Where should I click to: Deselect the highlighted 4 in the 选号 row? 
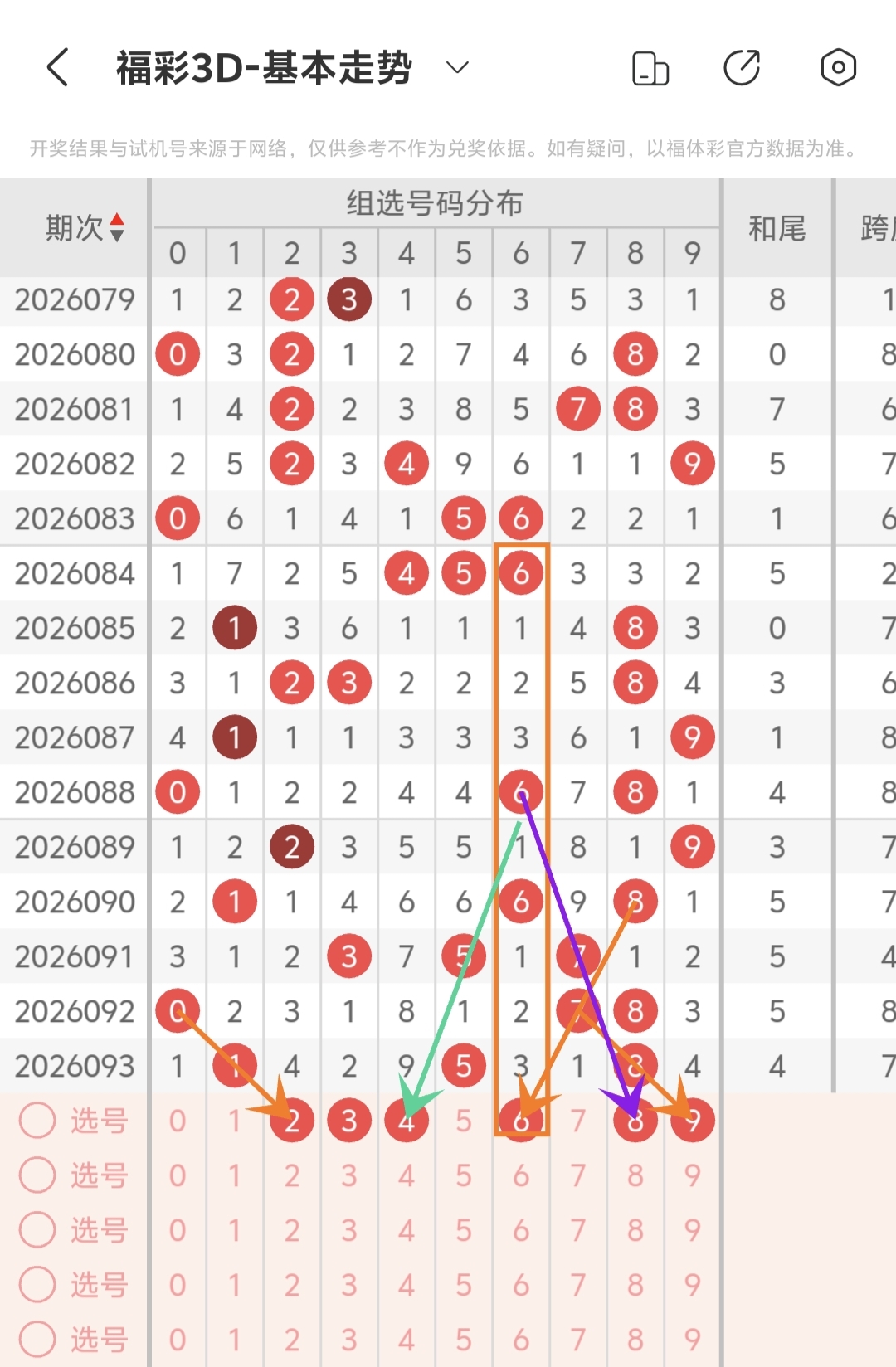pos(407,1121)
